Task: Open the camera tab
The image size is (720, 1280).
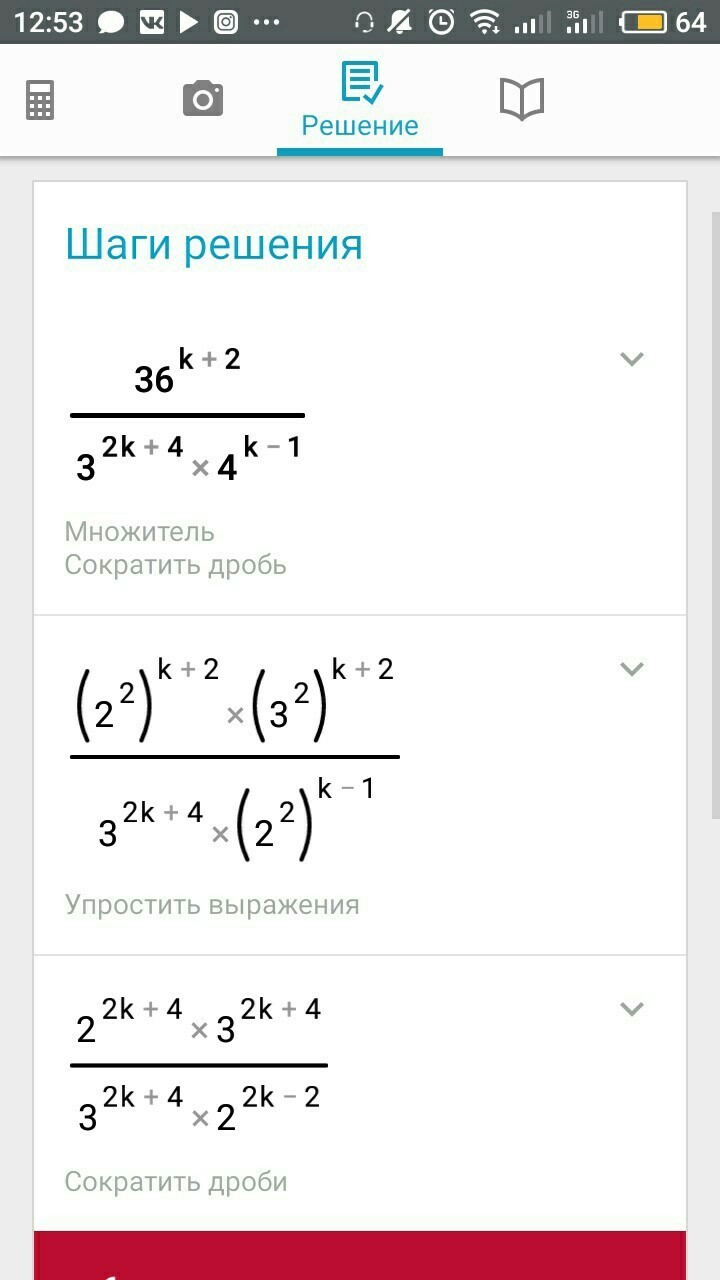Action: pos(202,99)
